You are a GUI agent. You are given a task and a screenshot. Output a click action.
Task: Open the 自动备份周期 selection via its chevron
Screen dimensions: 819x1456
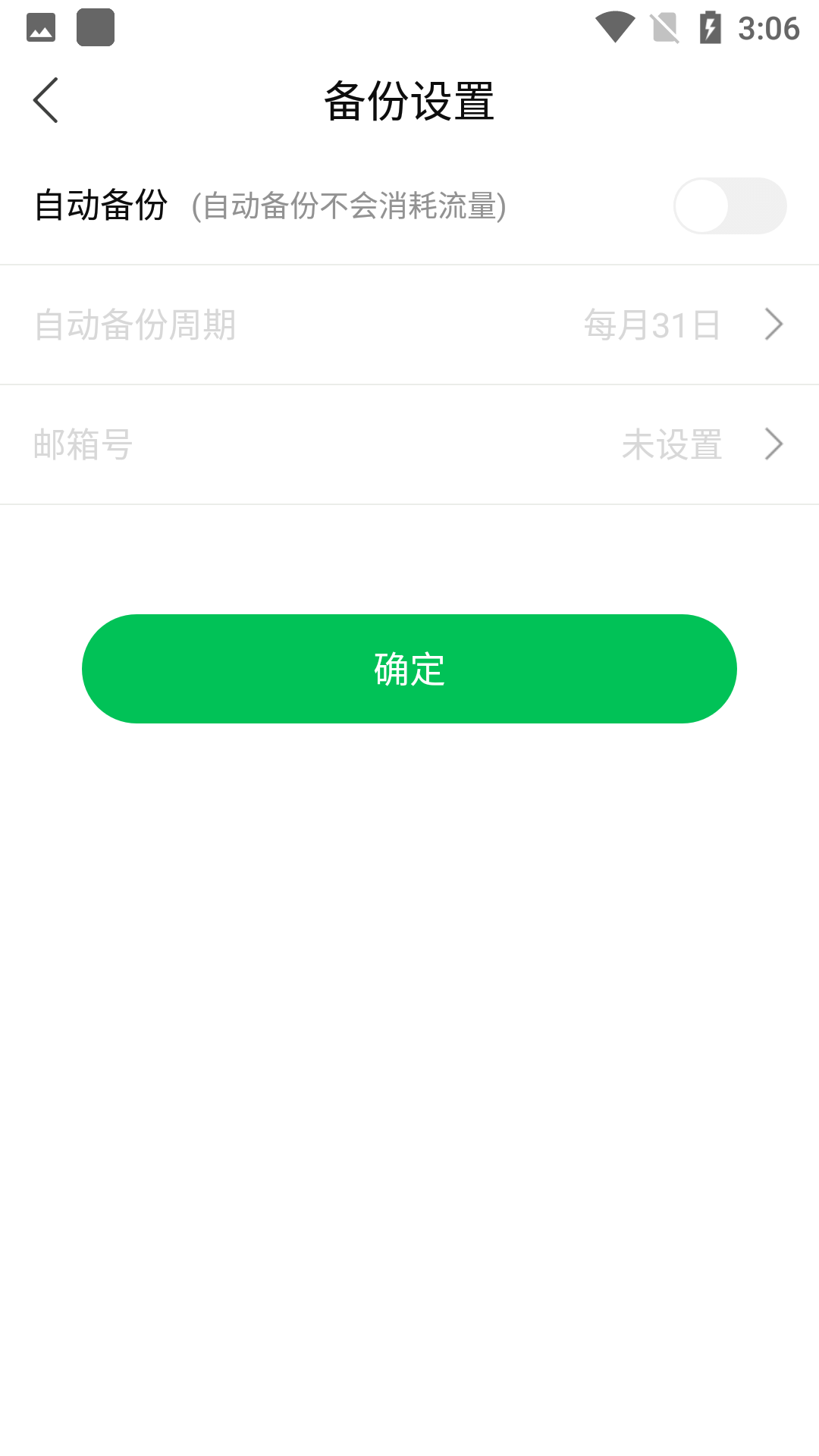774,323
